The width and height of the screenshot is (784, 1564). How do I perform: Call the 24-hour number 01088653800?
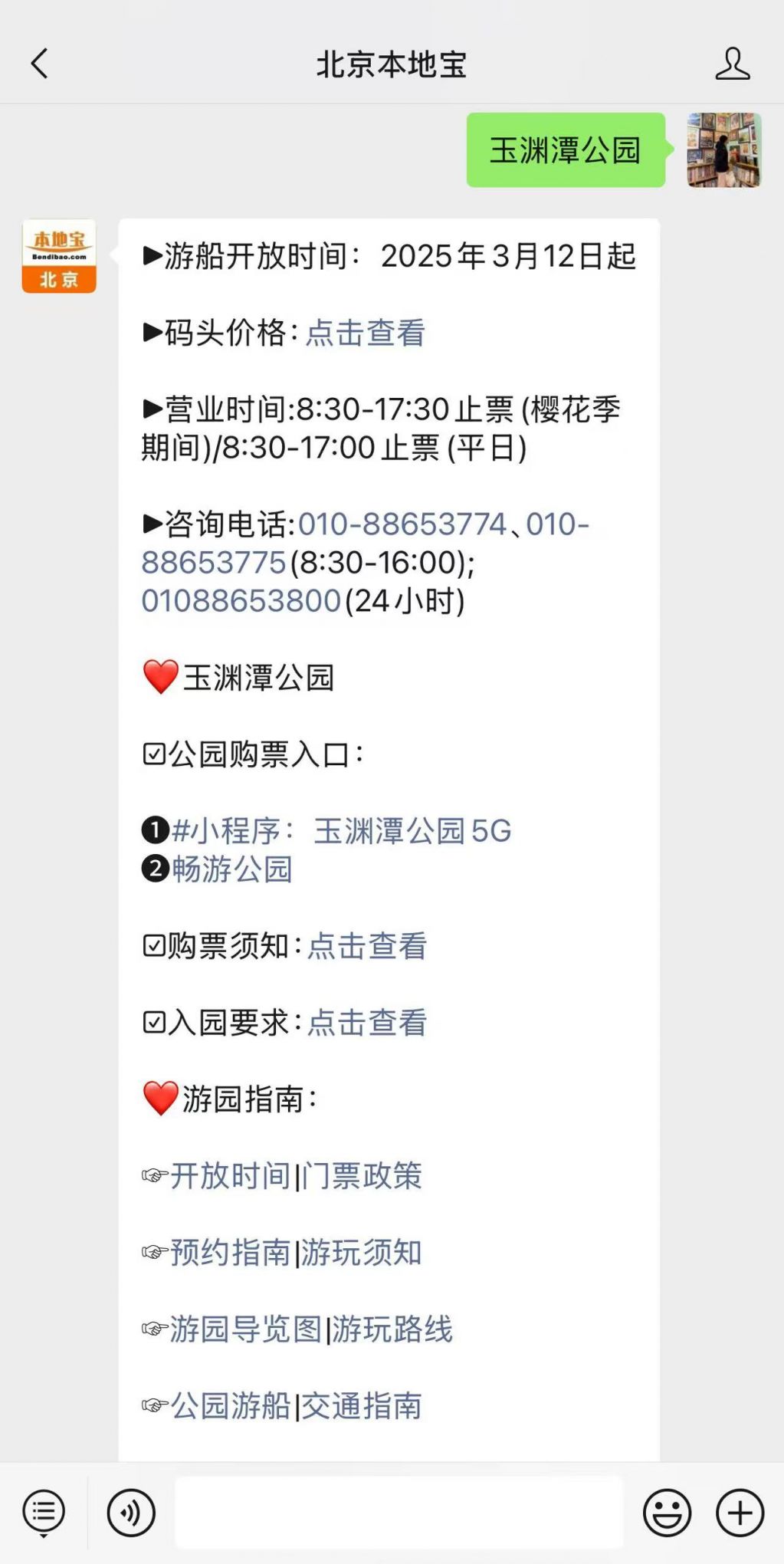(241, 601)
